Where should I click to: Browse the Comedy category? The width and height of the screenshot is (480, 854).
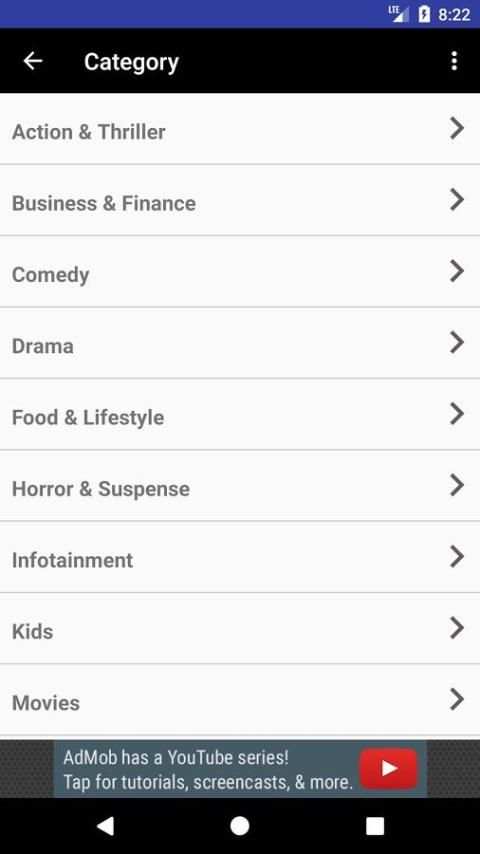(x=240, y=272)
